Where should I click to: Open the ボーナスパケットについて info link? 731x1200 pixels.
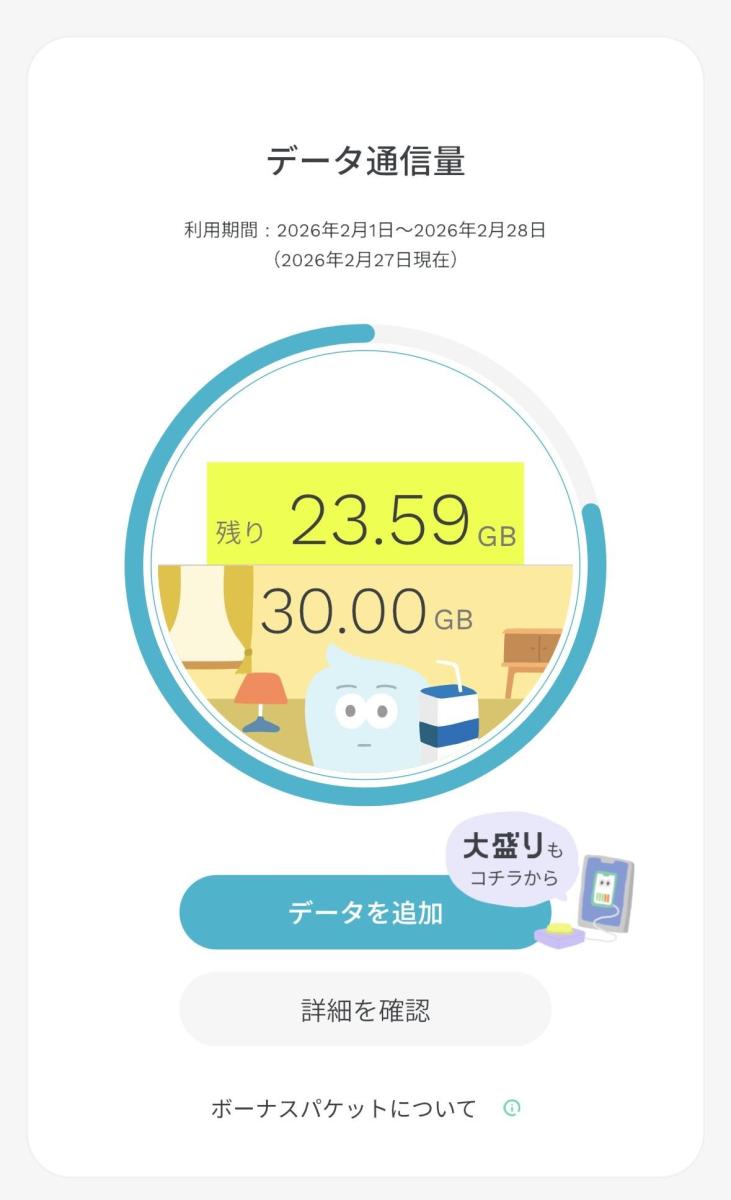click(x=365, y=1108)
